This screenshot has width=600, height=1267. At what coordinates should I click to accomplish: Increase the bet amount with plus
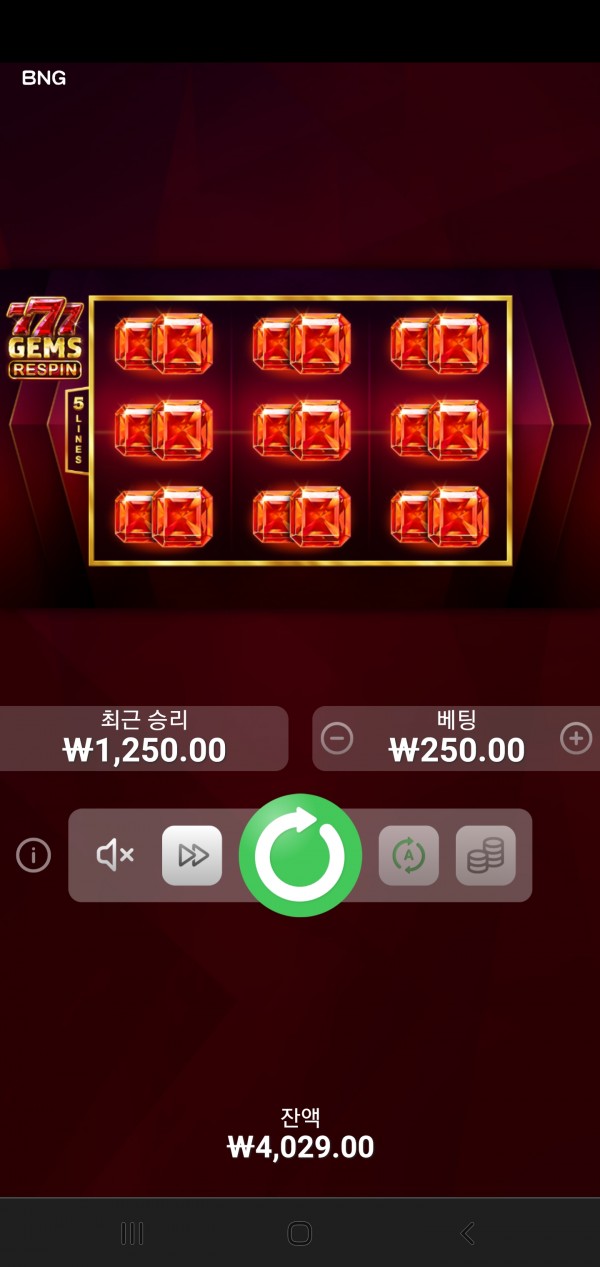click(575, 739)
